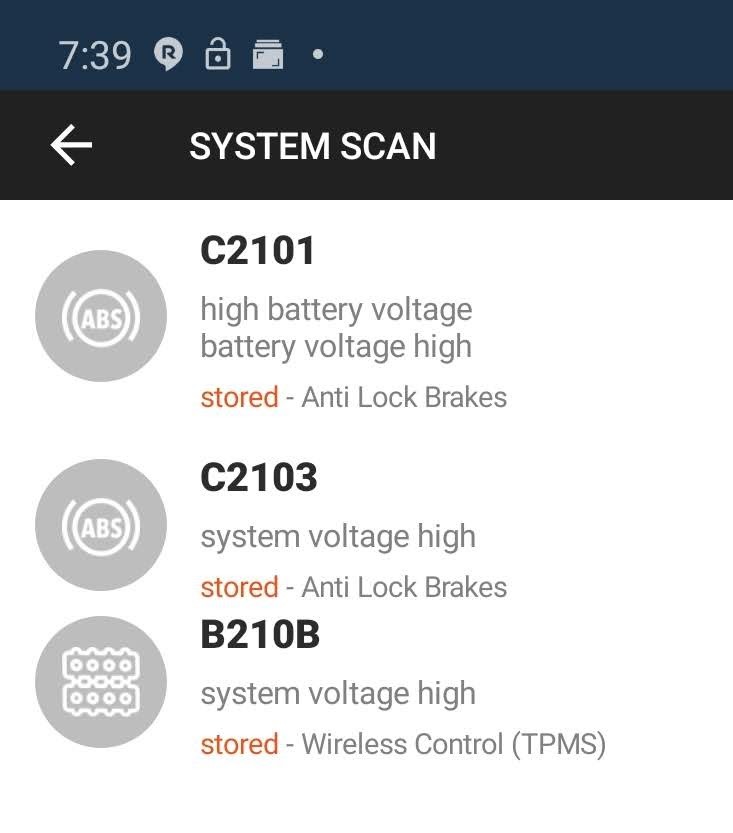Tap the stored label under C2103
The image size is (733, 833).
(240, 588)
